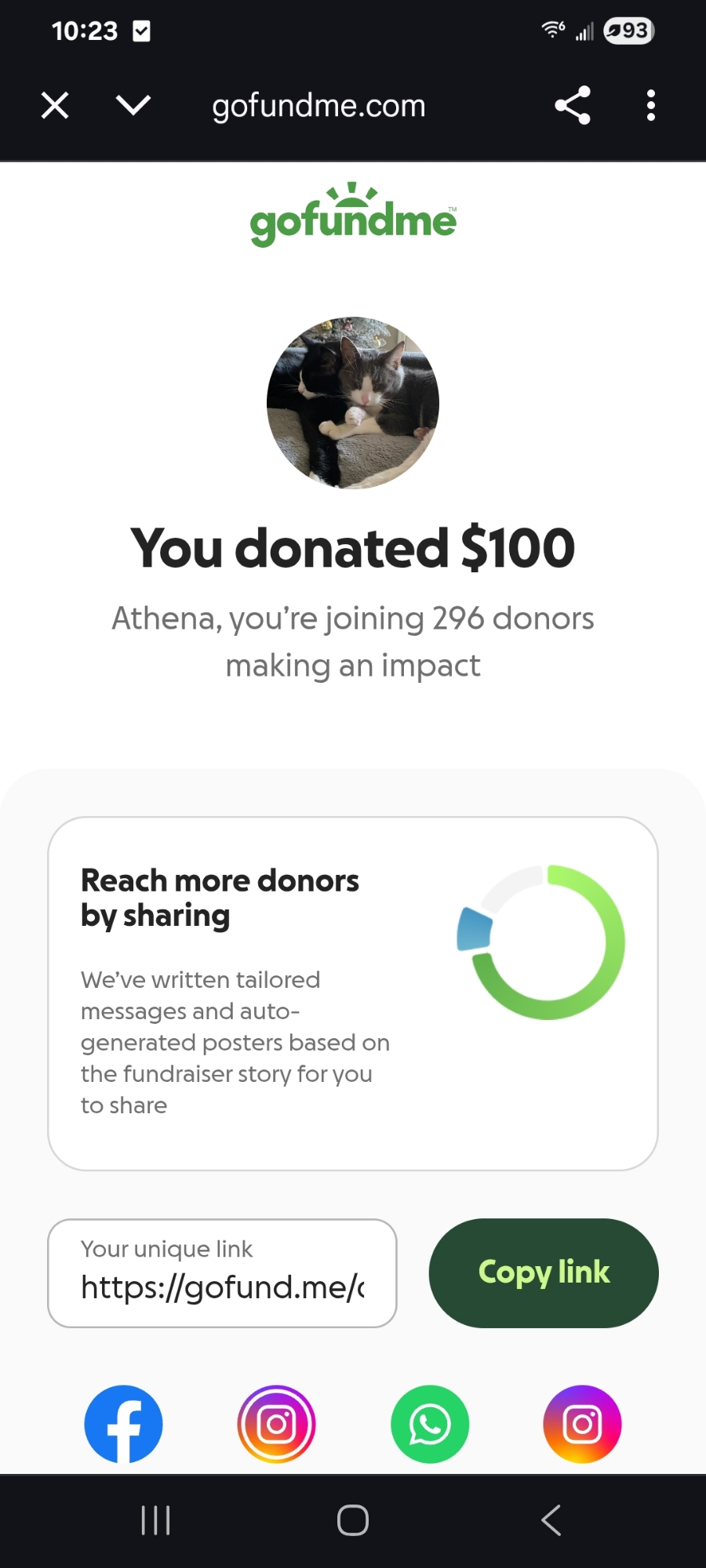Go to the phone's home screen
Viewport: 706px width, 1568px height.
click(x=353, y=1520)
